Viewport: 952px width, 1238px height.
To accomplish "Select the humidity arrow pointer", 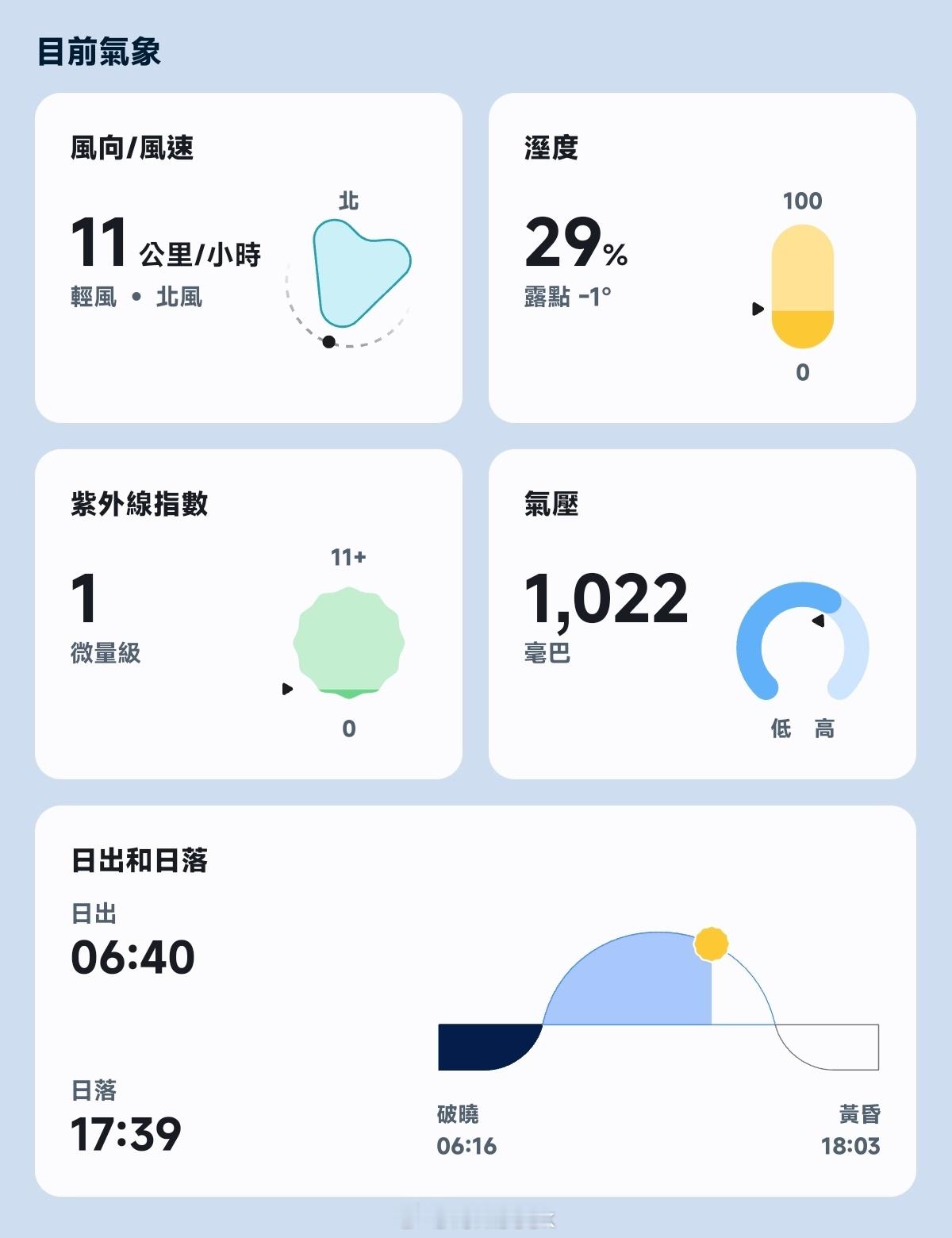I will coord(758,309).
